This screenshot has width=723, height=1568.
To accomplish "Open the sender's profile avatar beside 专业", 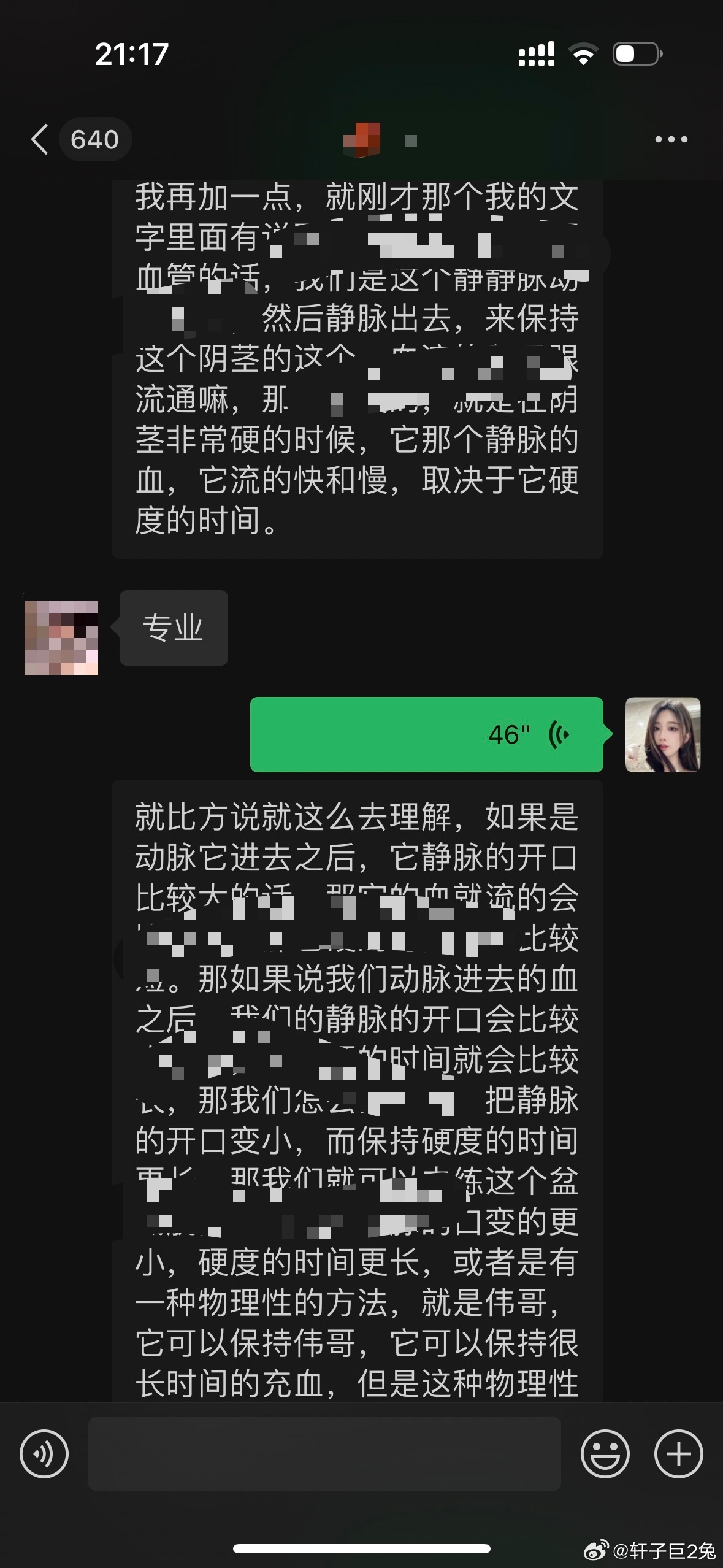I will click(61, 637).
